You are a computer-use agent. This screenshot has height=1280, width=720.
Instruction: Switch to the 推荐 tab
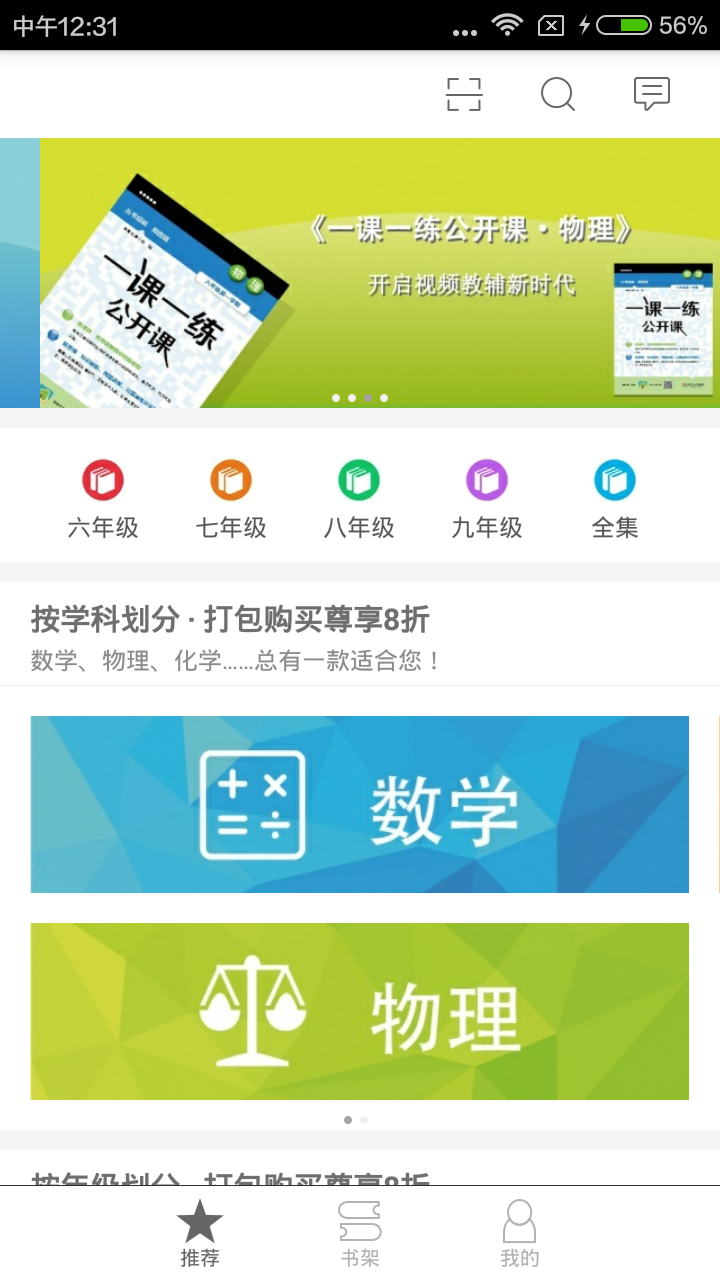tap(200, 1234)
